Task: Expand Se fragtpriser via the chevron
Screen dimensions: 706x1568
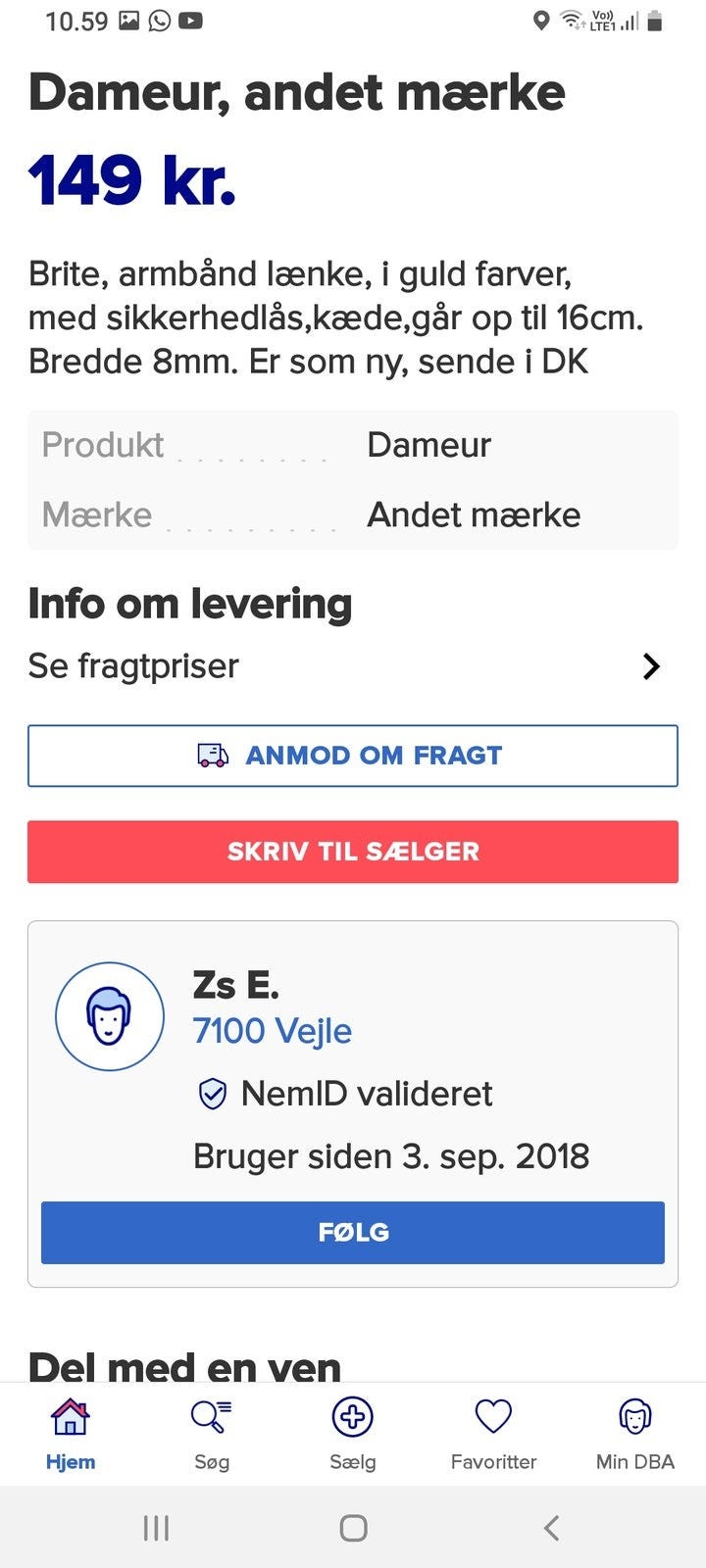Action: (x=651, y=665)
